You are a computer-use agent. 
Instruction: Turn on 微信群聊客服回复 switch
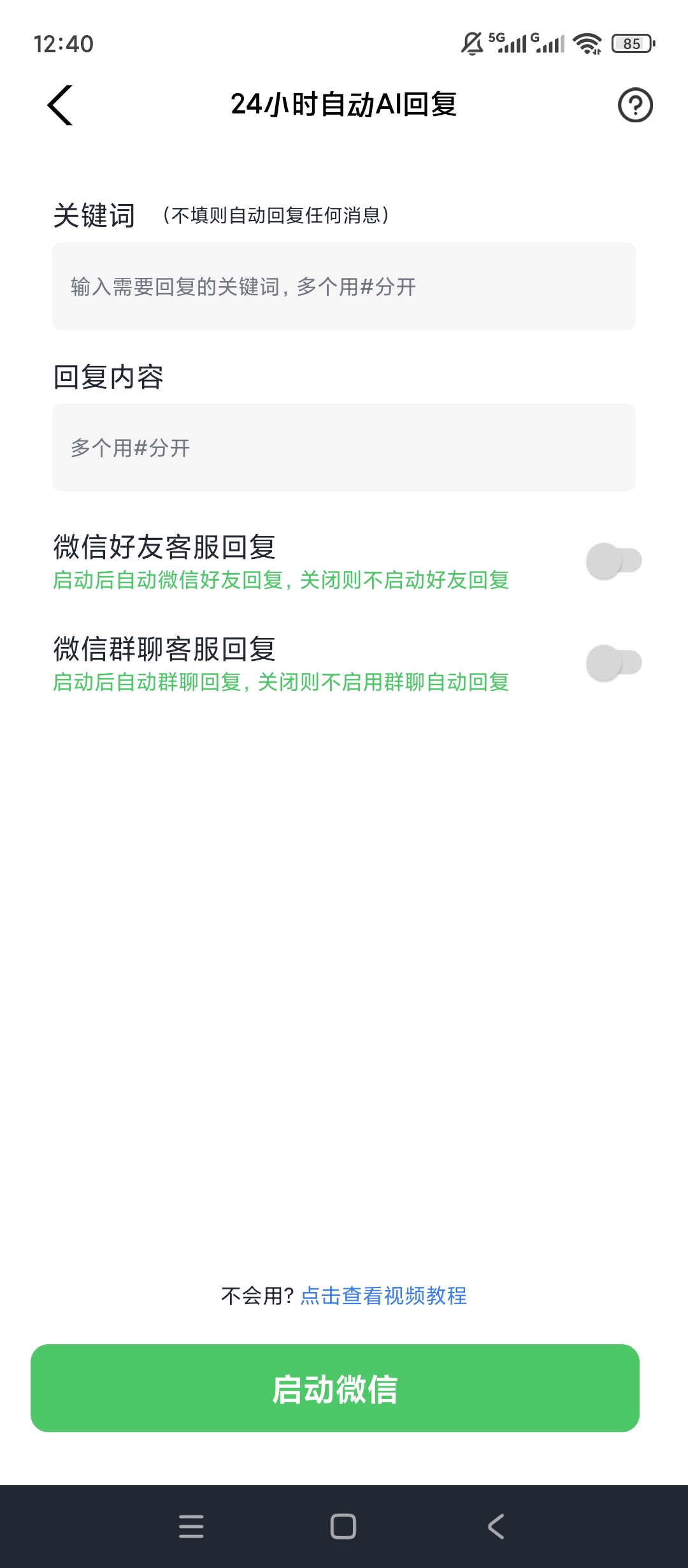tap(613, 663)
